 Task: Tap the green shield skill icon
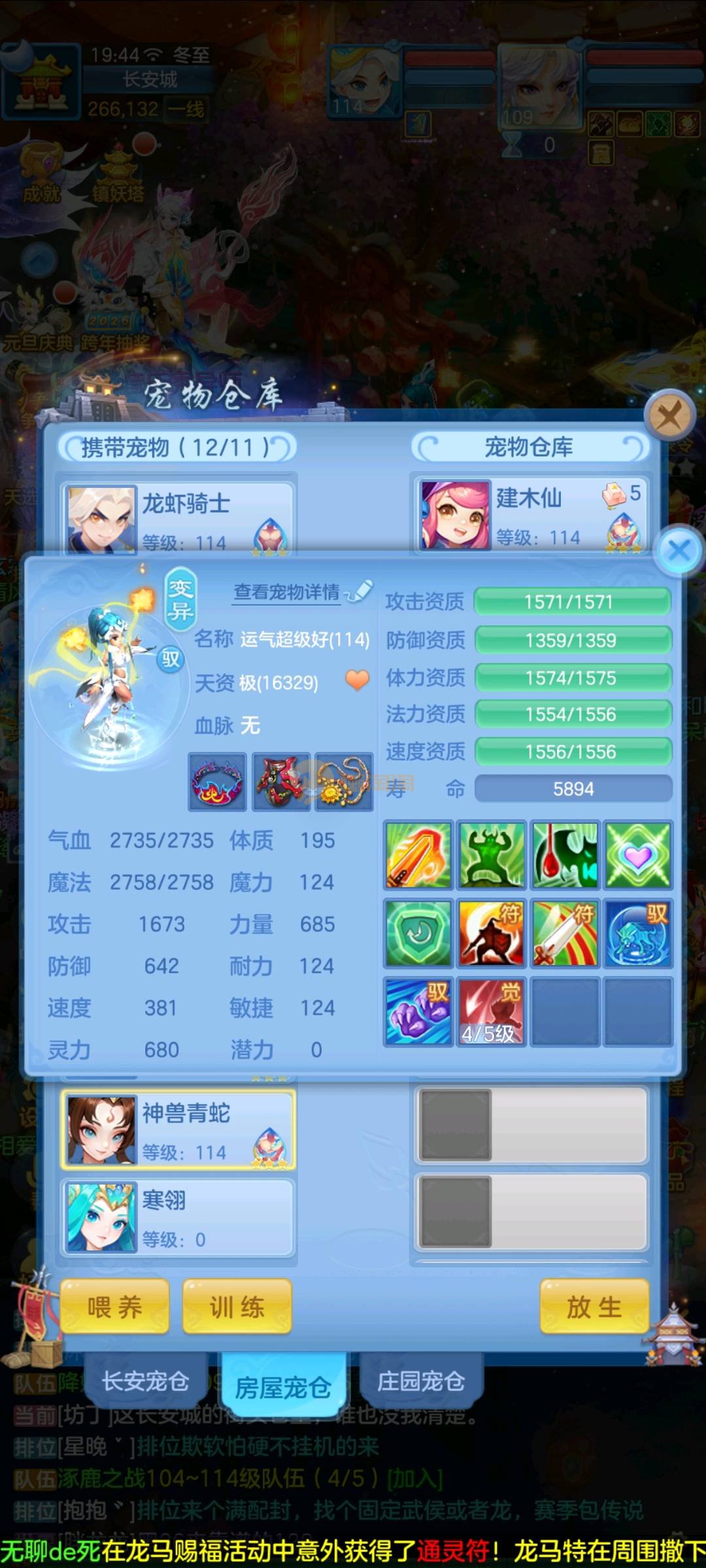pos(418,933)
